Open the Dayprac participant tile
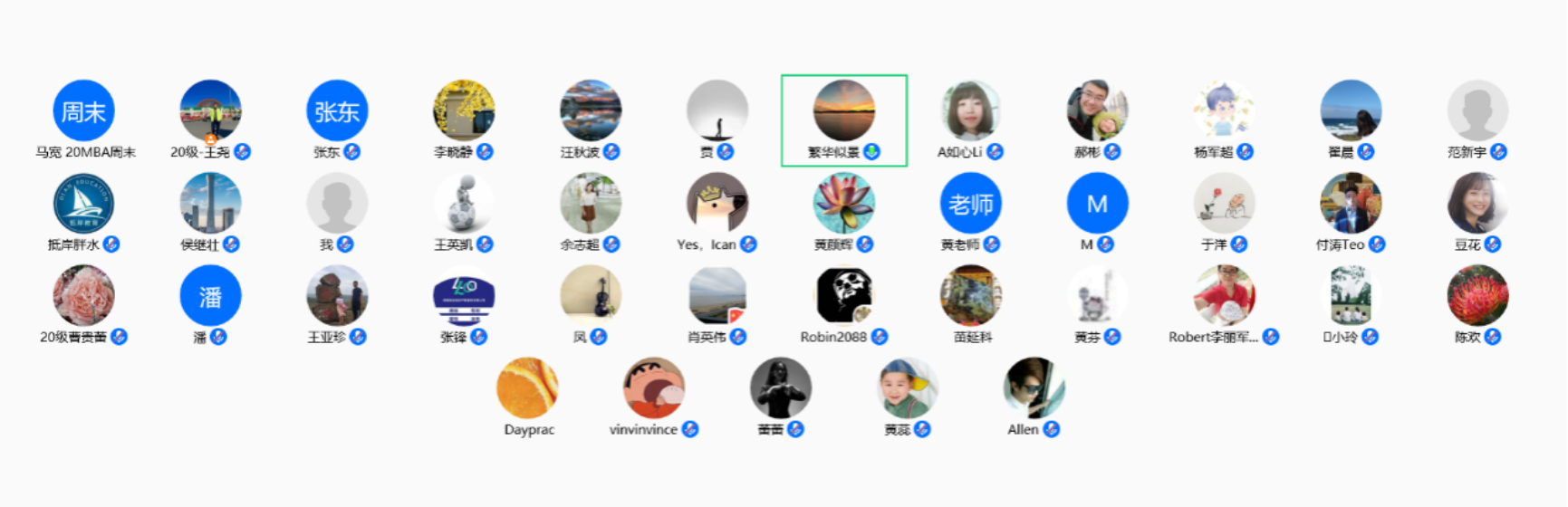 (527, 388)
